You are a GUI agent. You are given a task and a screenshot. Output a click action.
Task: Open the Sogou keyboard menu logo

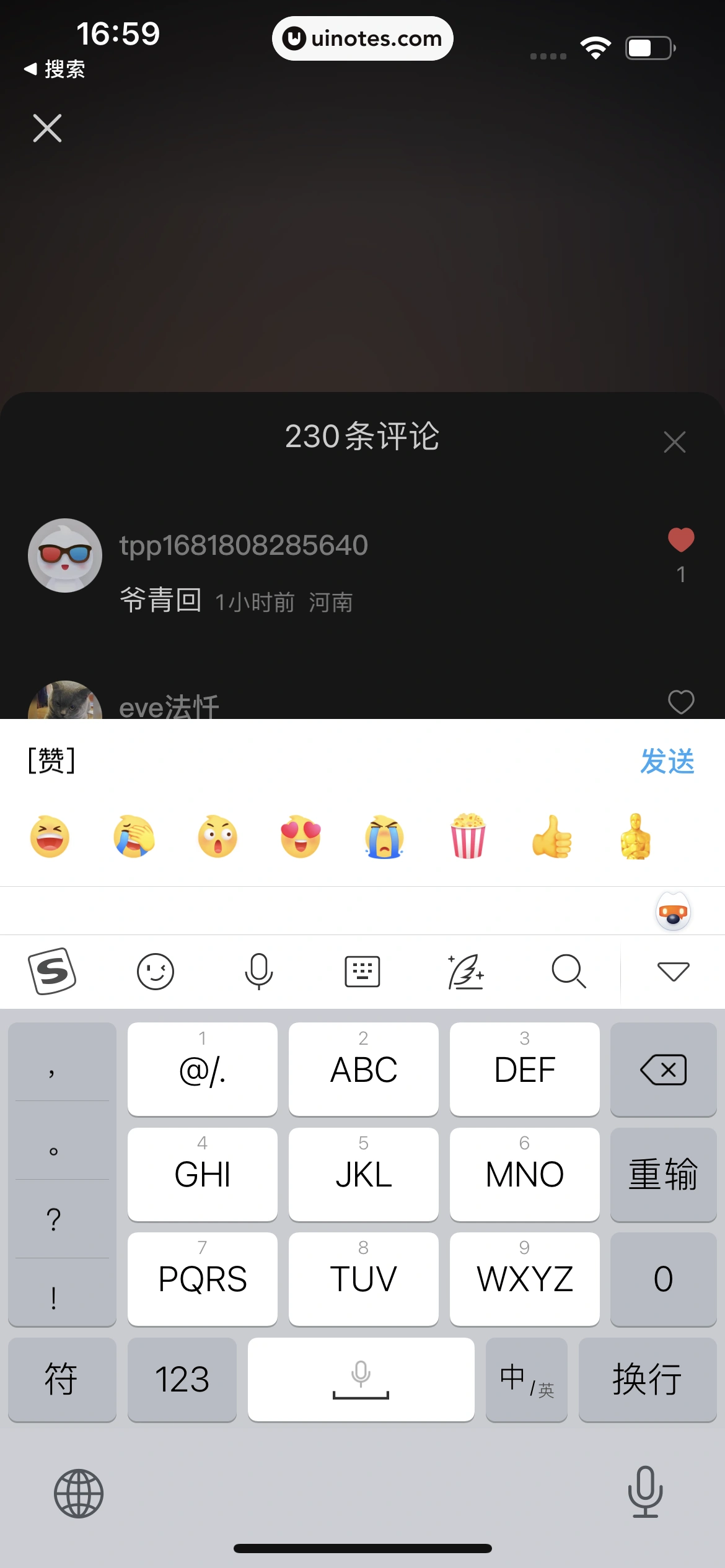[x=52, y=971]
